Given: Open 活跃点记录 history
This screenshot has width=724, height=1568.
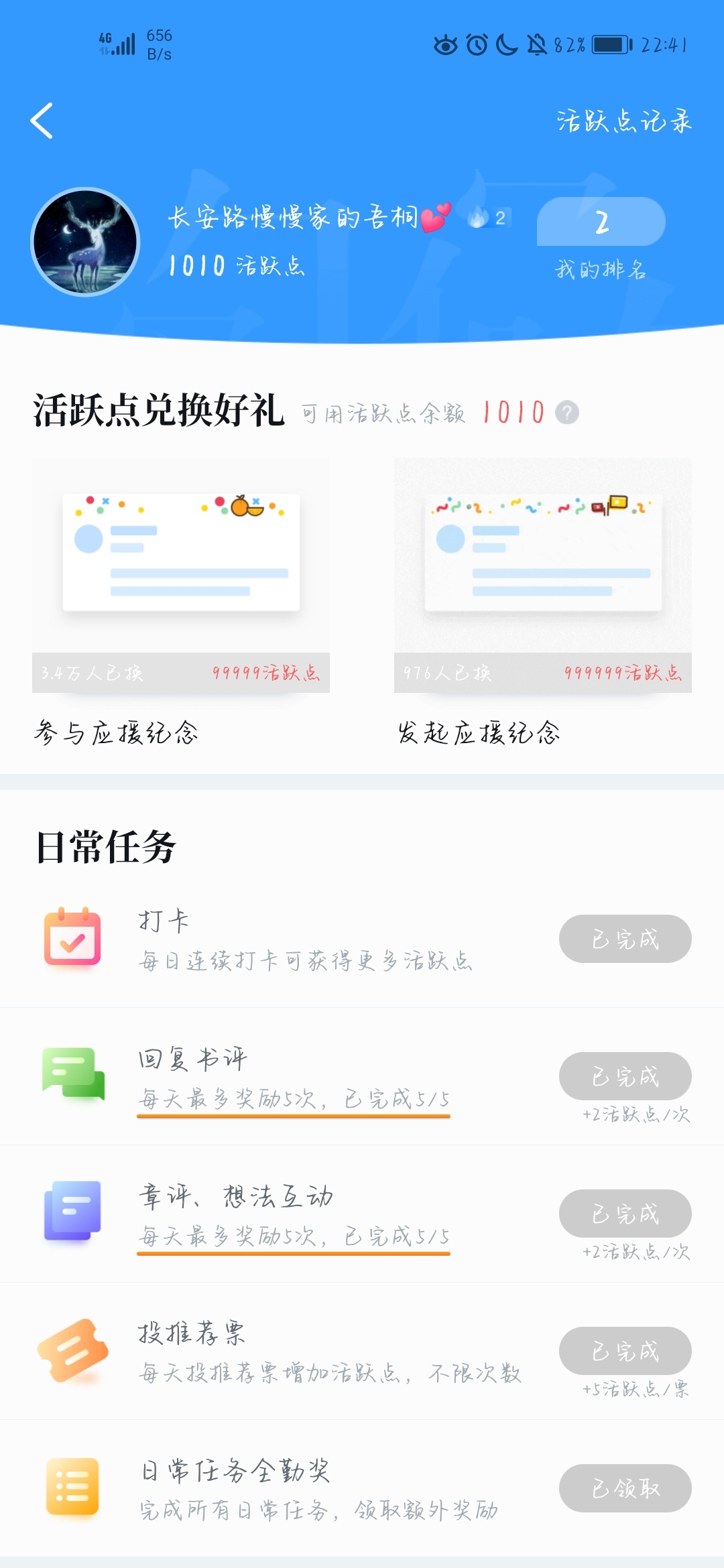Looking at the screenshot, I should (x=624, y=121).
